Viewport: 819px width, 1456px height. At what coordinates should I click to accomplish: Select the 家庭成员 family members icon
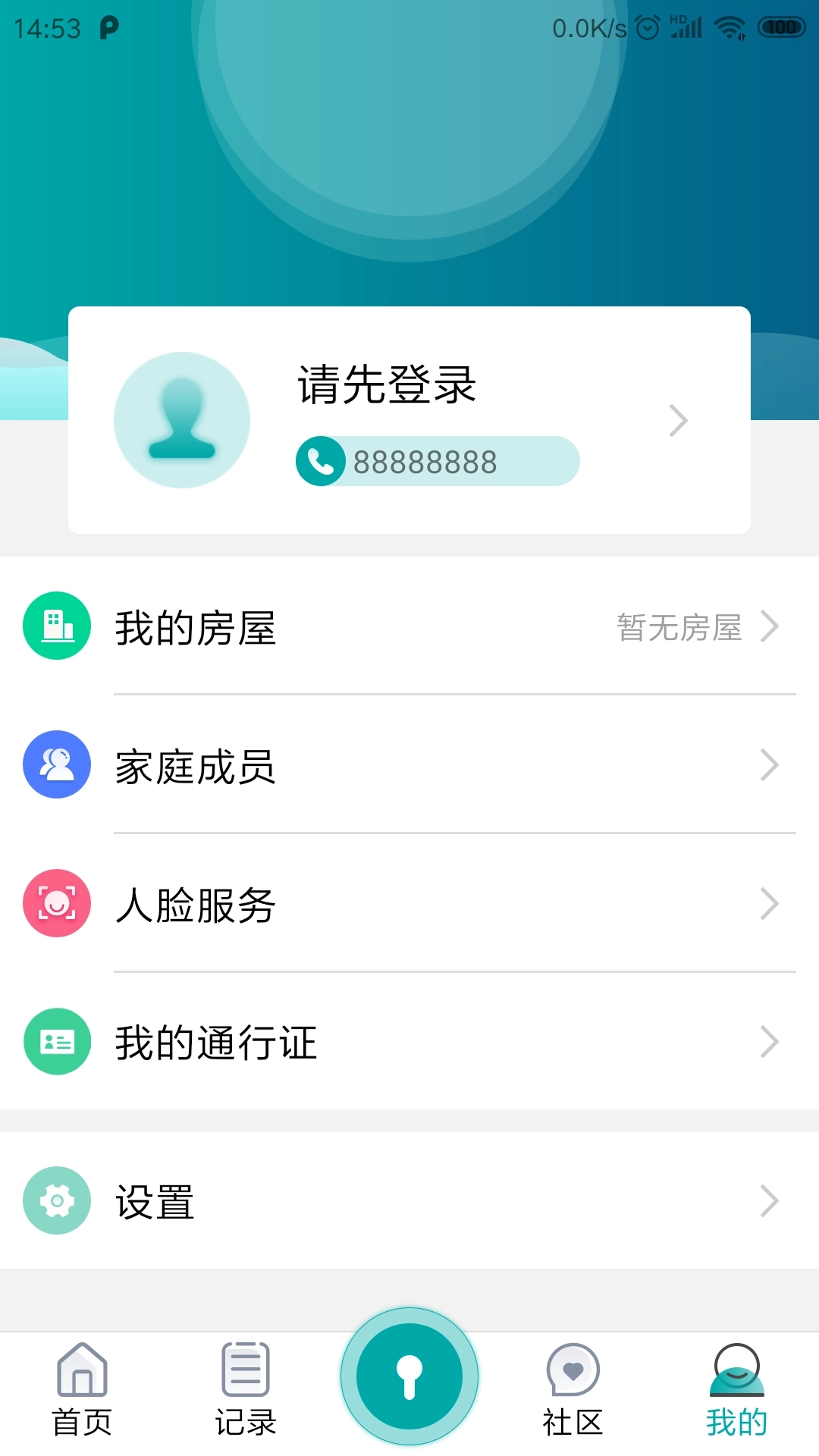57,765
